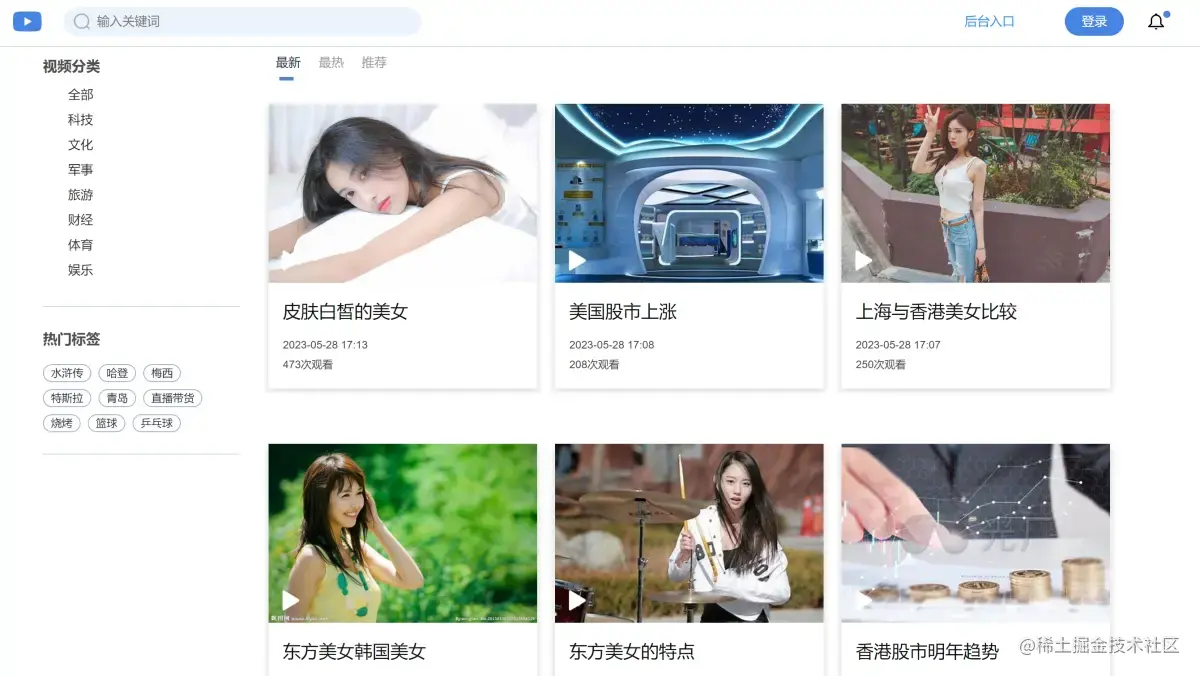Switch to the 推荐 tab
Image resolution: width=1200 pixels, height=676 pixels.
point(374,62)
